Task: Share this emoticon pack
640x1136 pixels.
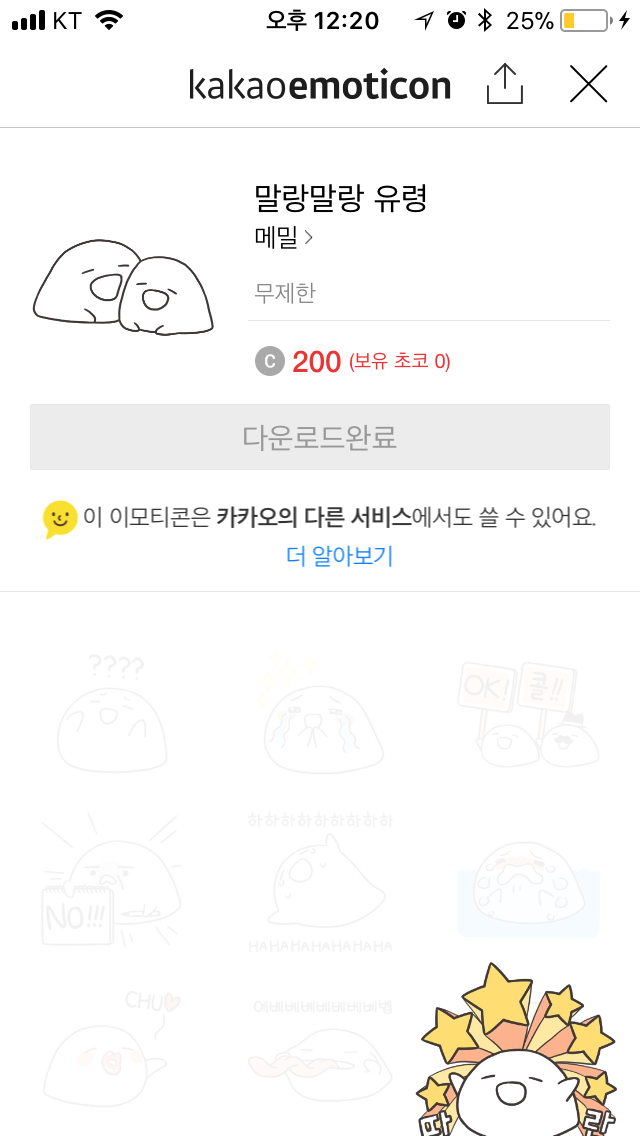Action: pos(505,86)
